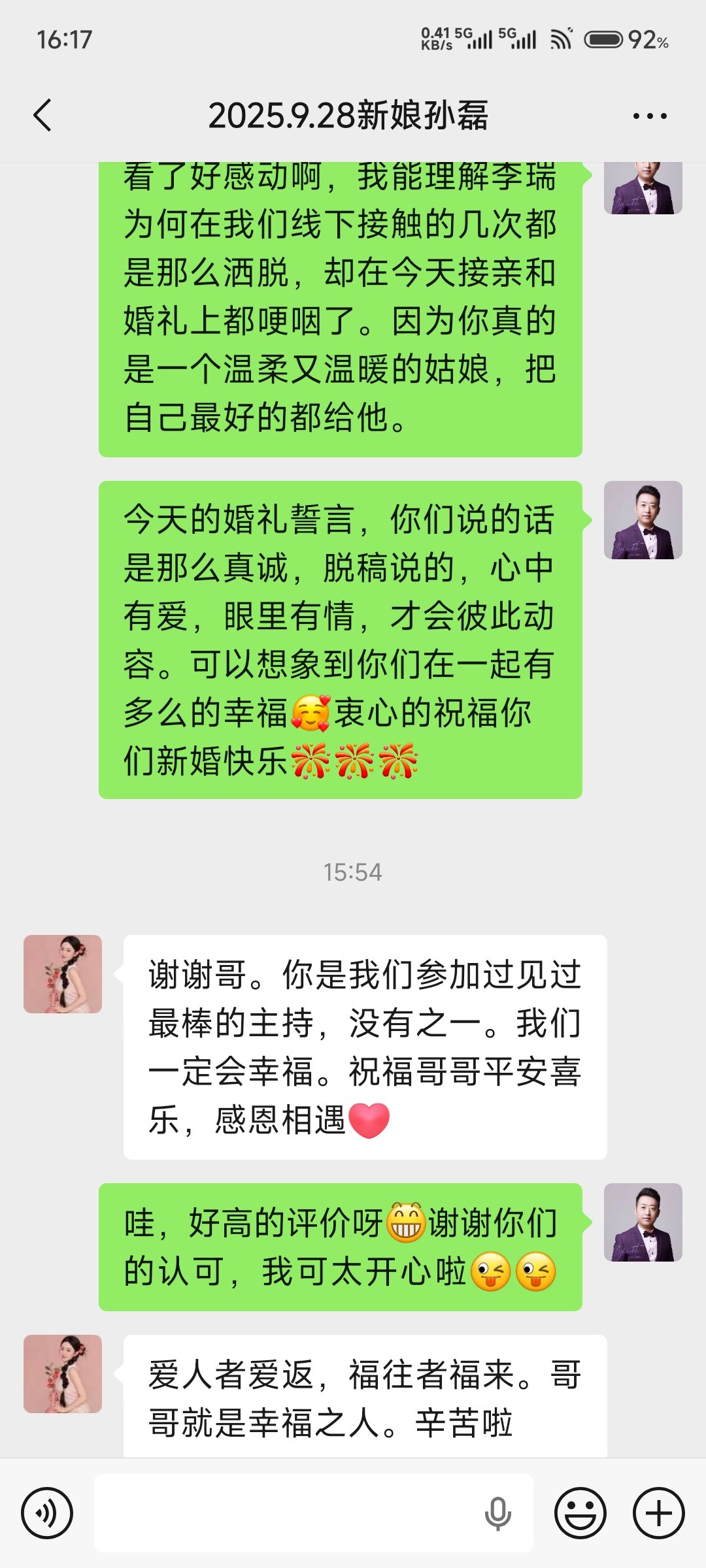
Task: Open the emoji sticker panel
Action: (580, 1512)
